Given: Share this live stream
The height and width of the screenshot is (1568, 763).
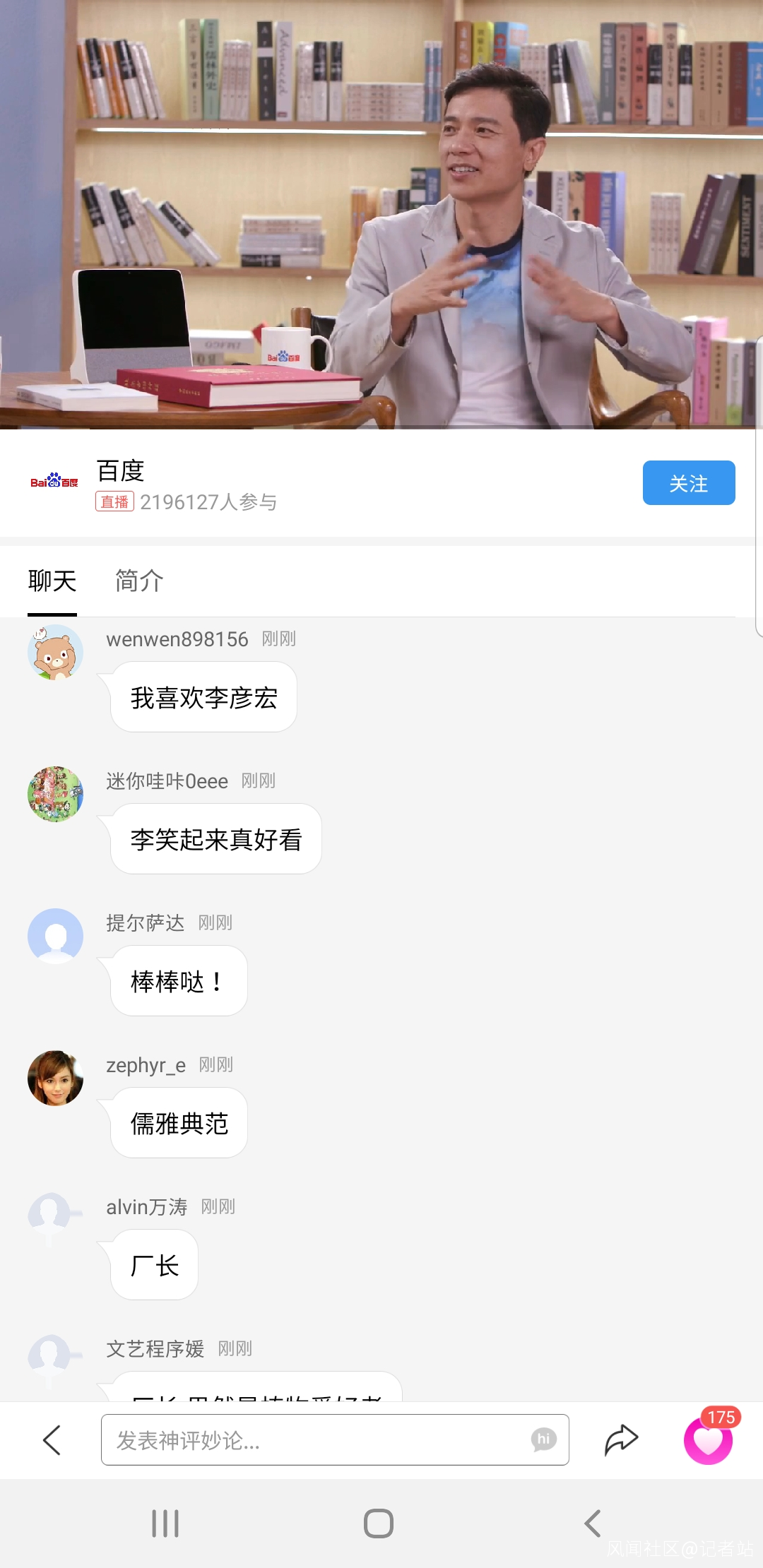Looking at the screenshot, I should pyautogui.click(x=621, y=1439).
